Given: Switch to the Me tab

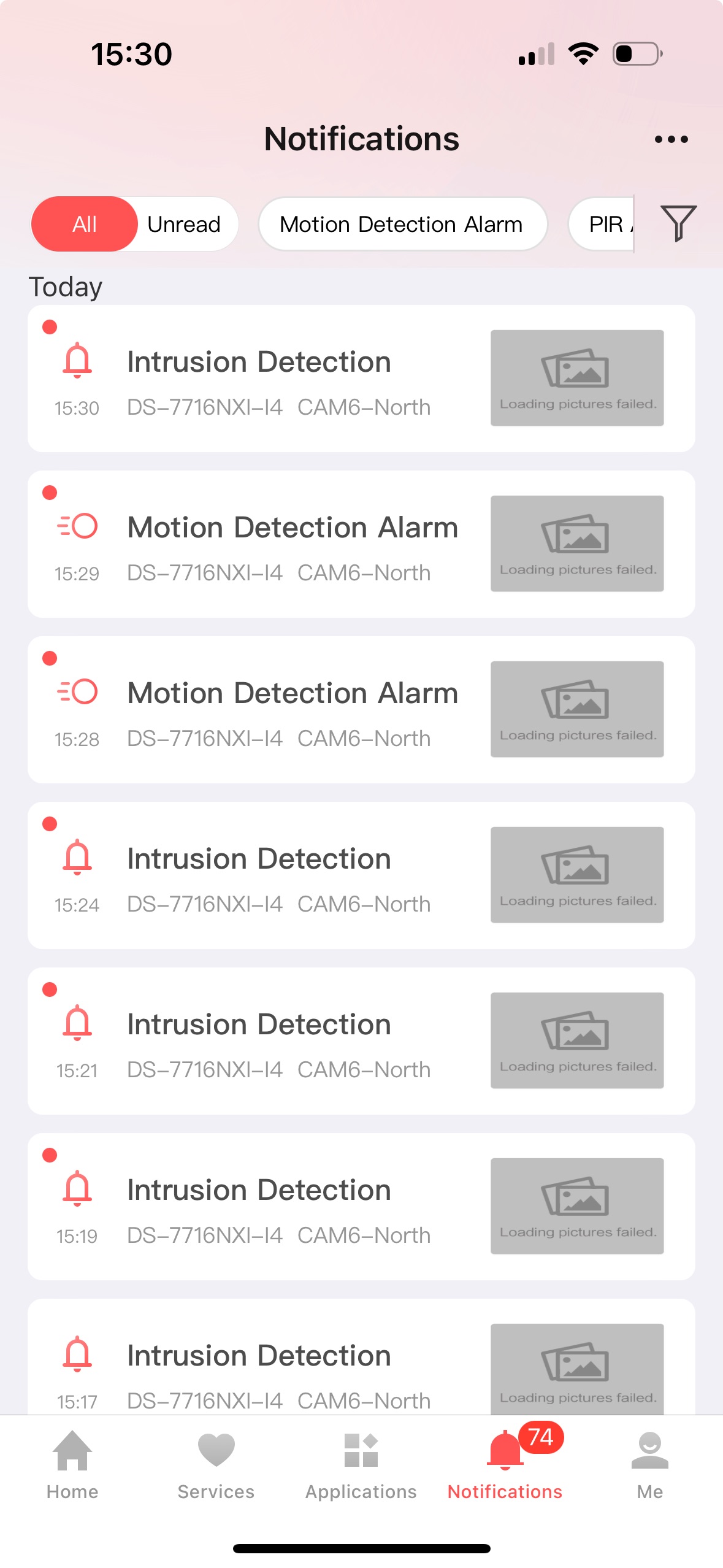Looking at the screenshot, I should 649,1465.
